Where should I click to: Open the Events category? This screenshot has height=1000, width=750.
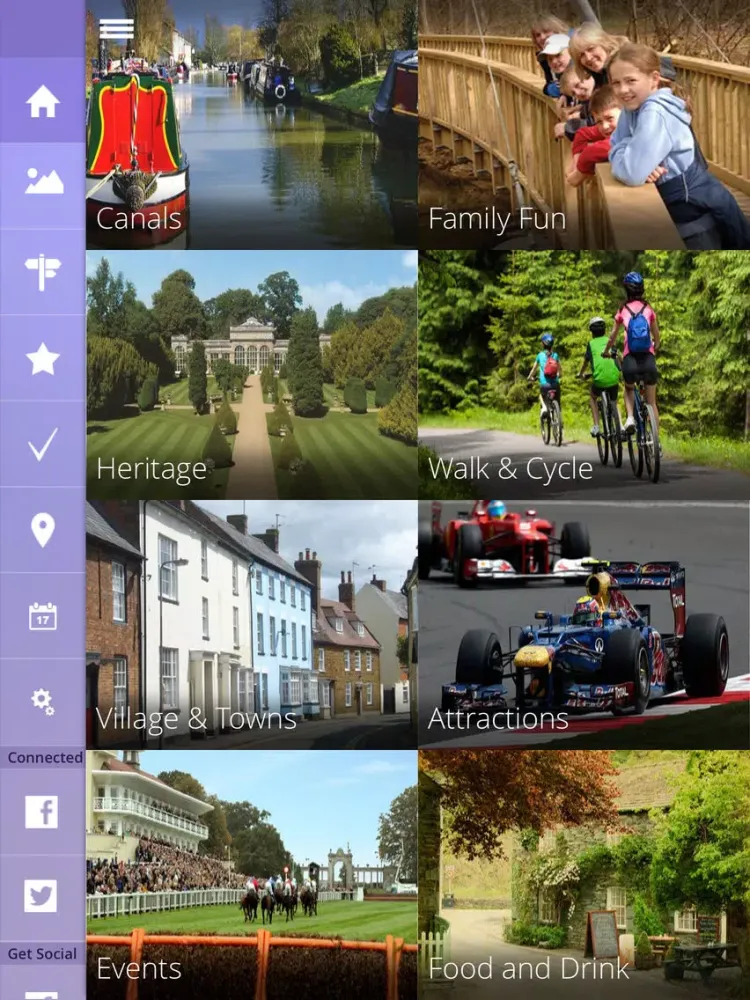pyautogui.click(x=252, y=875)
